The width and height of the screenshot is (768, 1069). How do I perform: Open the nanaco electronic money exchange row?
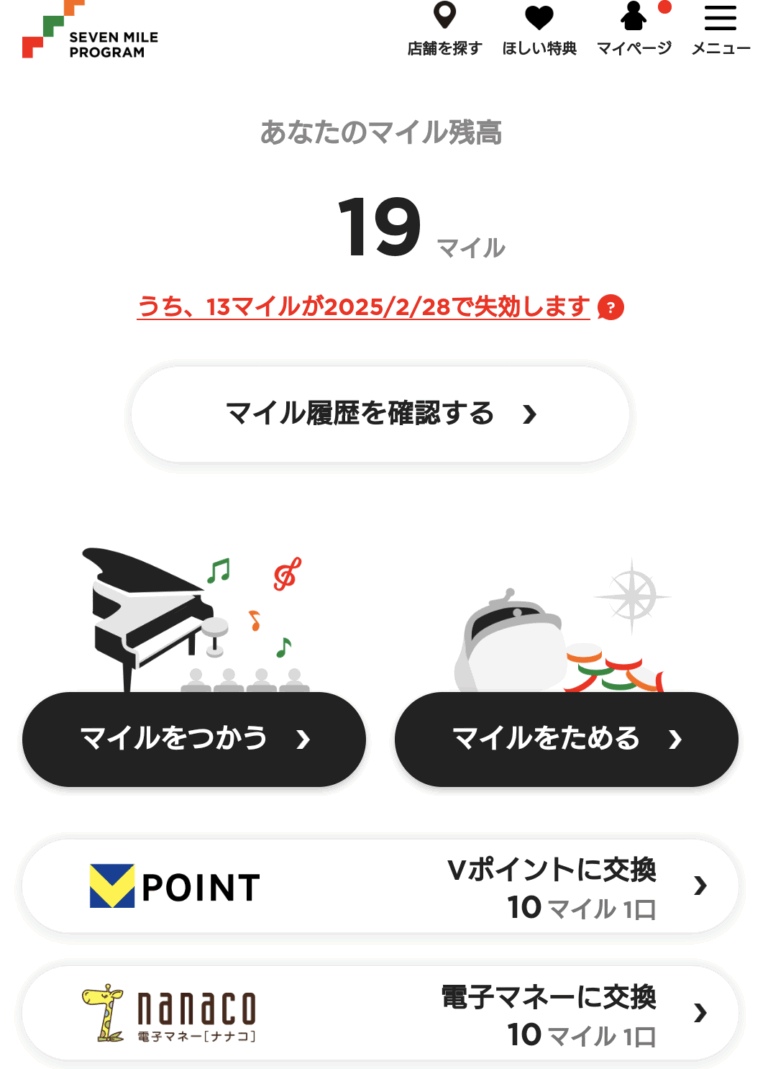380,1013
